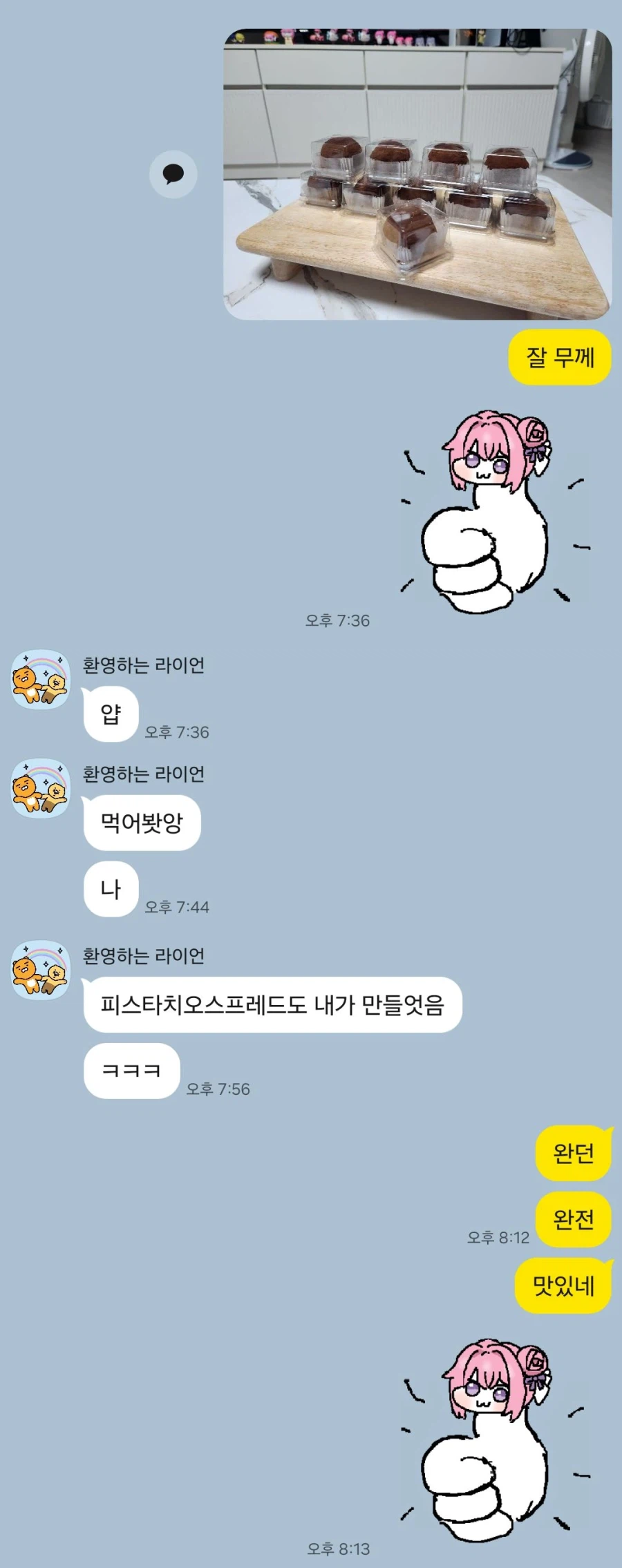Click the speech bubble icon beside the photo
The height and width of the screenshot is (1568, 622).
[x=173, y=175]
